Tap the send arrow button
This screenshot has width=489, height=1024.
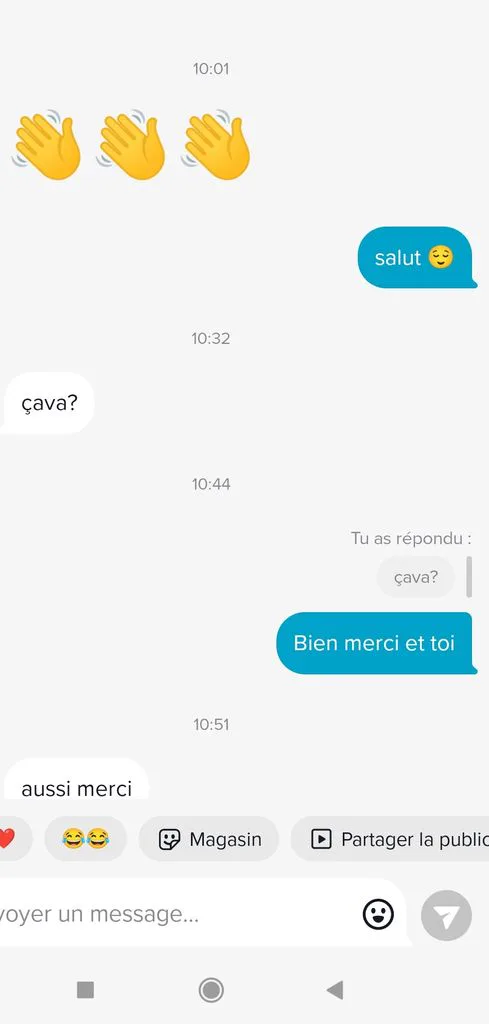pyautogui.click(x=447, y=916)
